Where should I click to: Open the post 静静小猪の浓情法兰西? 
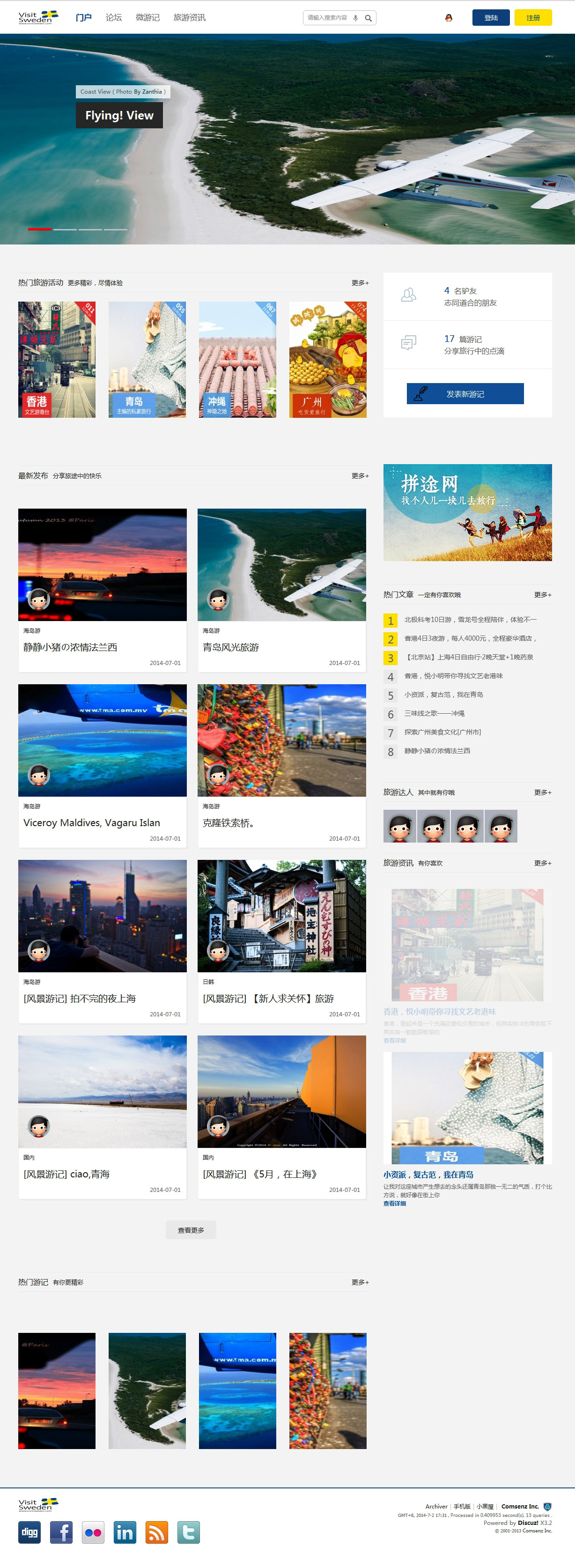(x=70, y=647)
